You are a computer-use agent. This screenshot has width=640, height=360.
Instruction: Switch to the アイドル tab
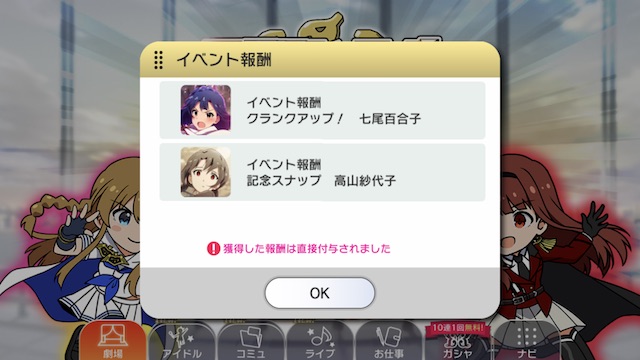tap(182, 342)
